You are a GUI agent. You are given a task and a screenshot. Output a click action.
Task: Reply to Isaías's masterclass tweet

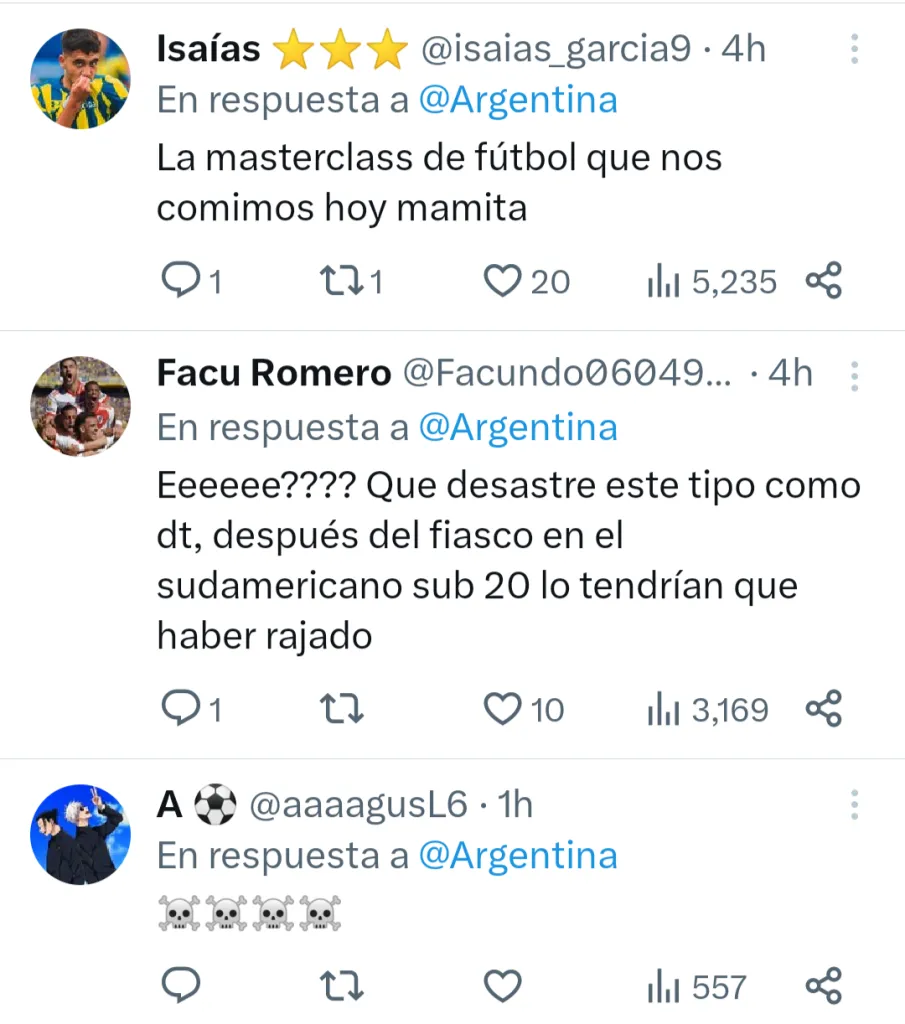[181, 282]
